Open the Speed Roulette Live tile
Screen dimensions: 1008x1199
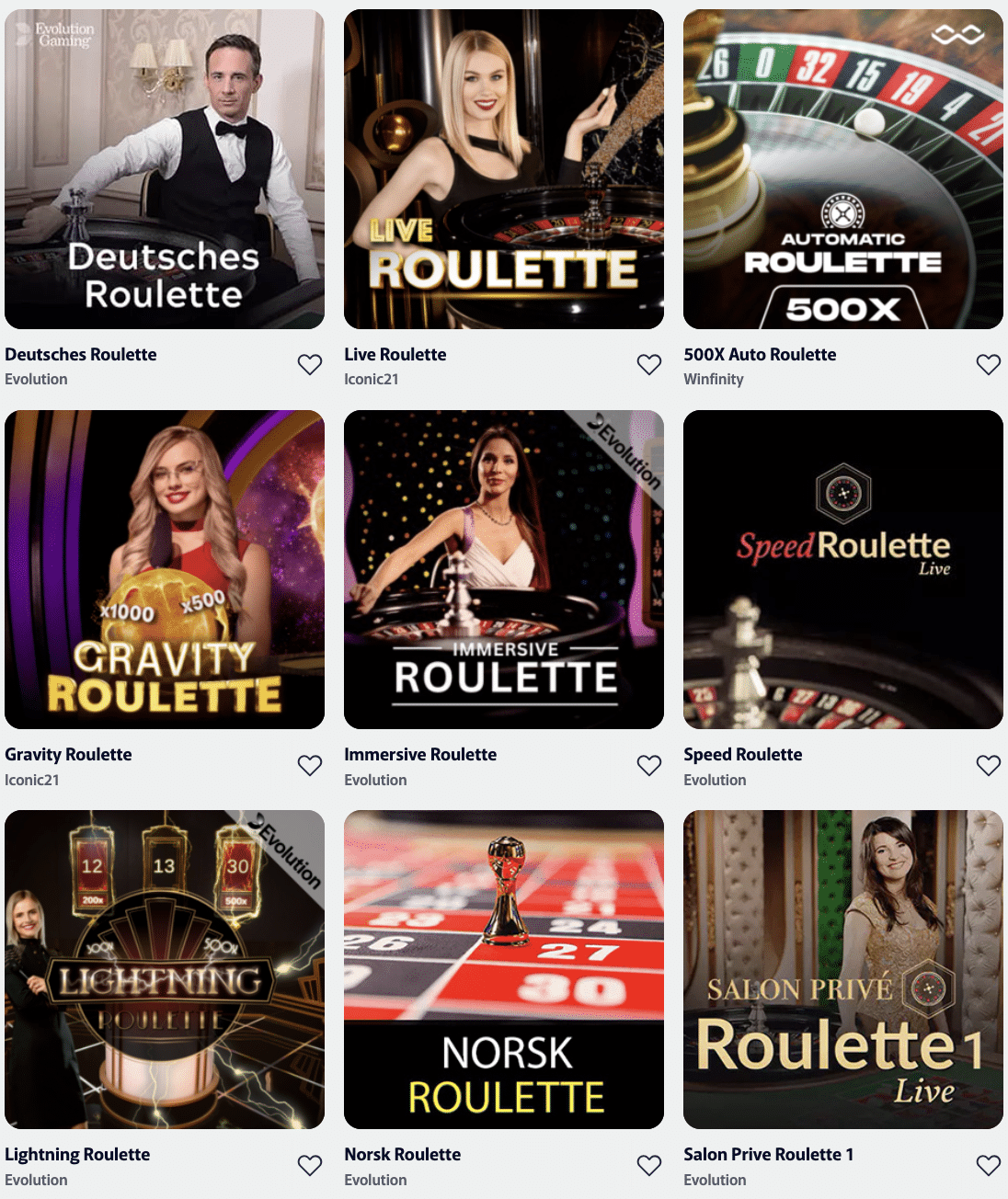pos(843,570)
